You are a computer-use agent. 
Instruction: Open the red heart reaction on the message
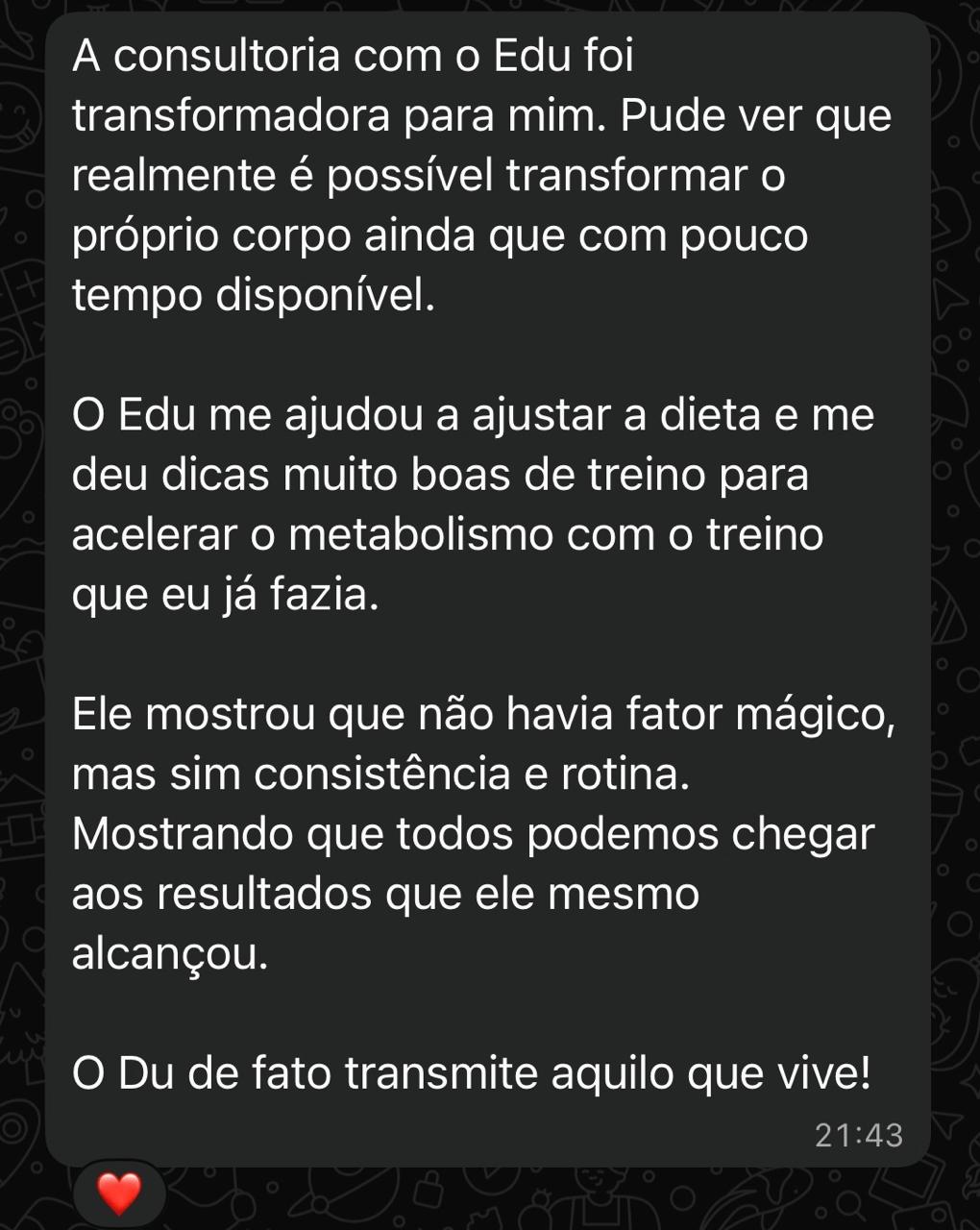(x=119, y=1193)
